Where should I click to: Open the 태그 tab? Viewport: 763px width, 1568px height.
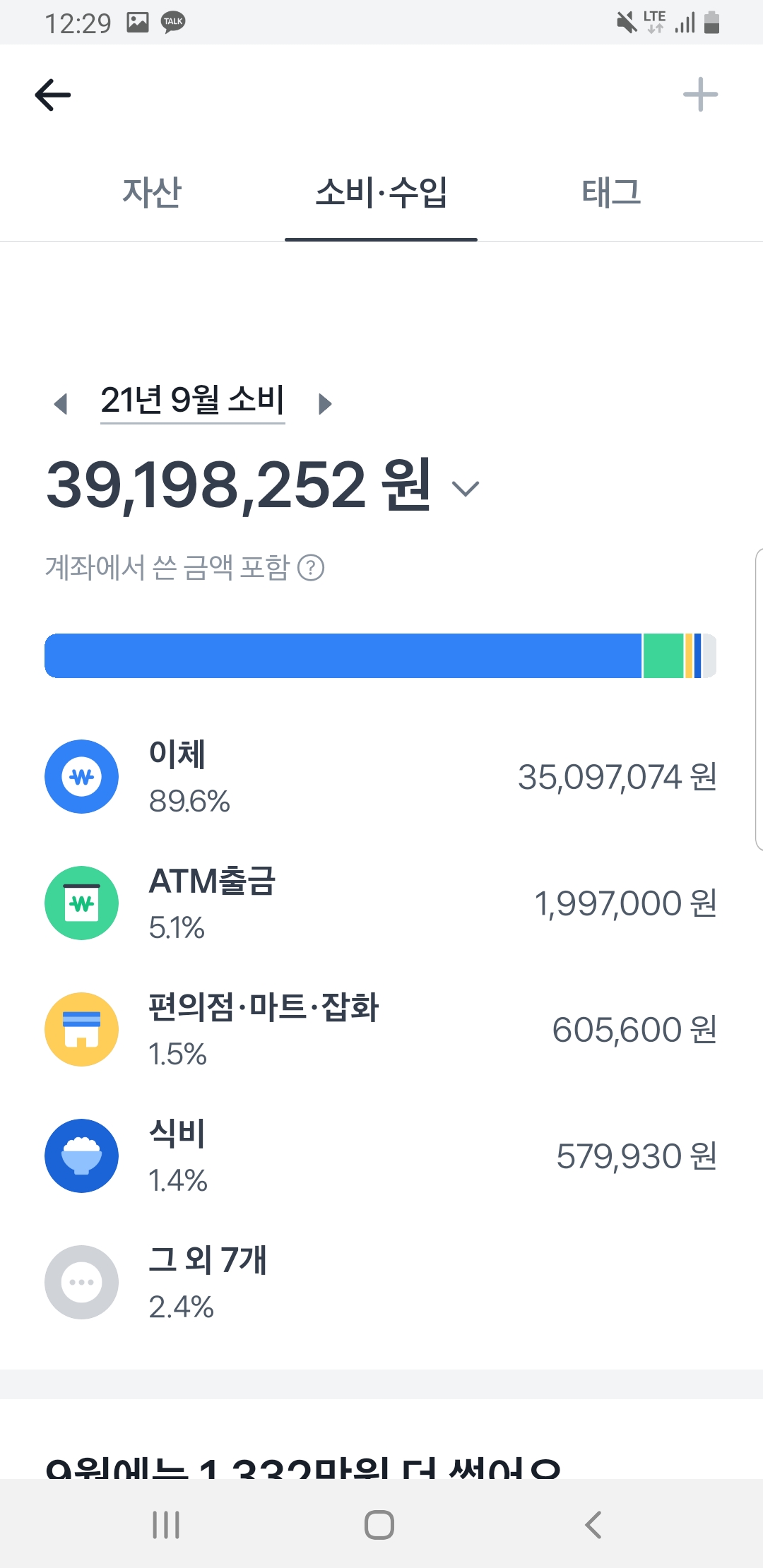tap(611, 192)
